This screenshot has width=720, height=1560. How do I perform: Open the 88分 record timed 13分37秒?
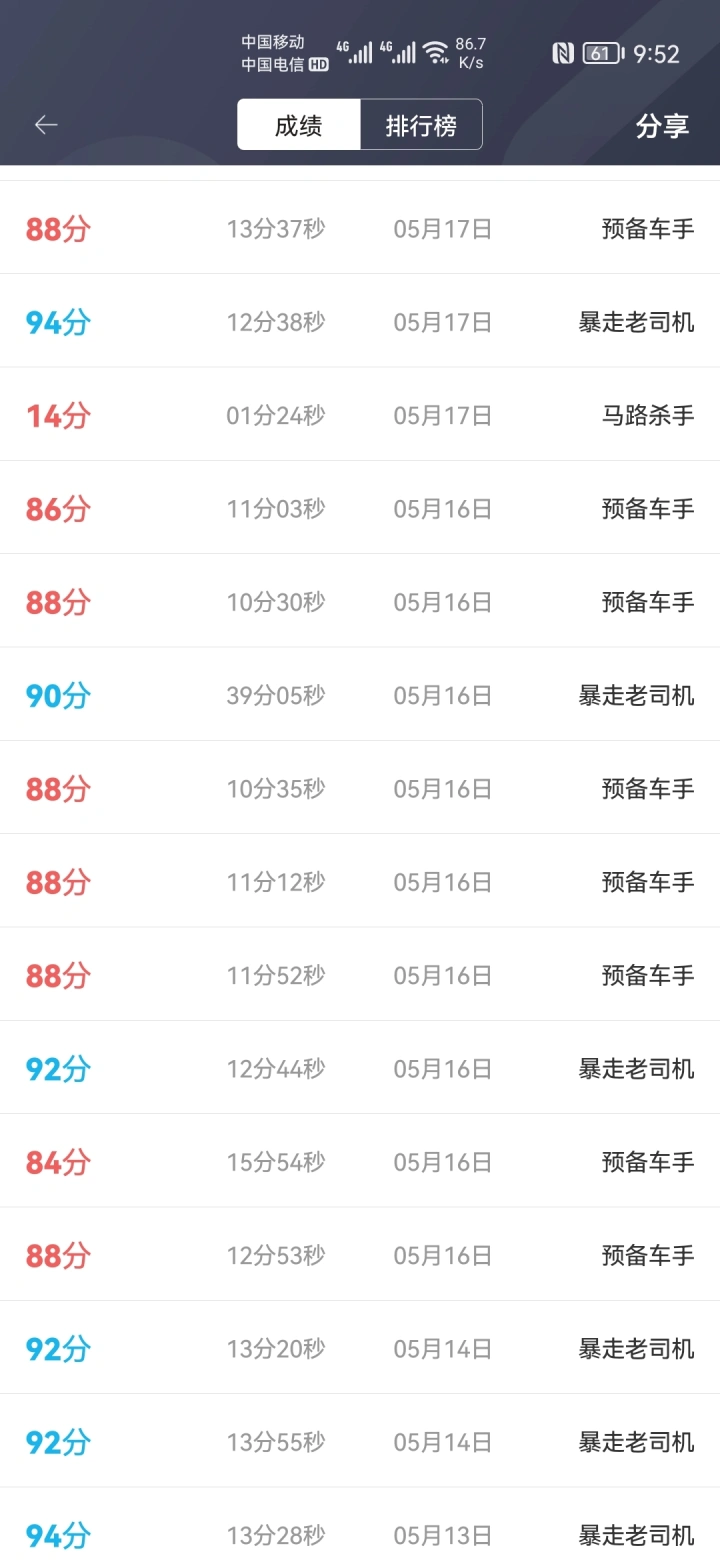coord(360,228)
